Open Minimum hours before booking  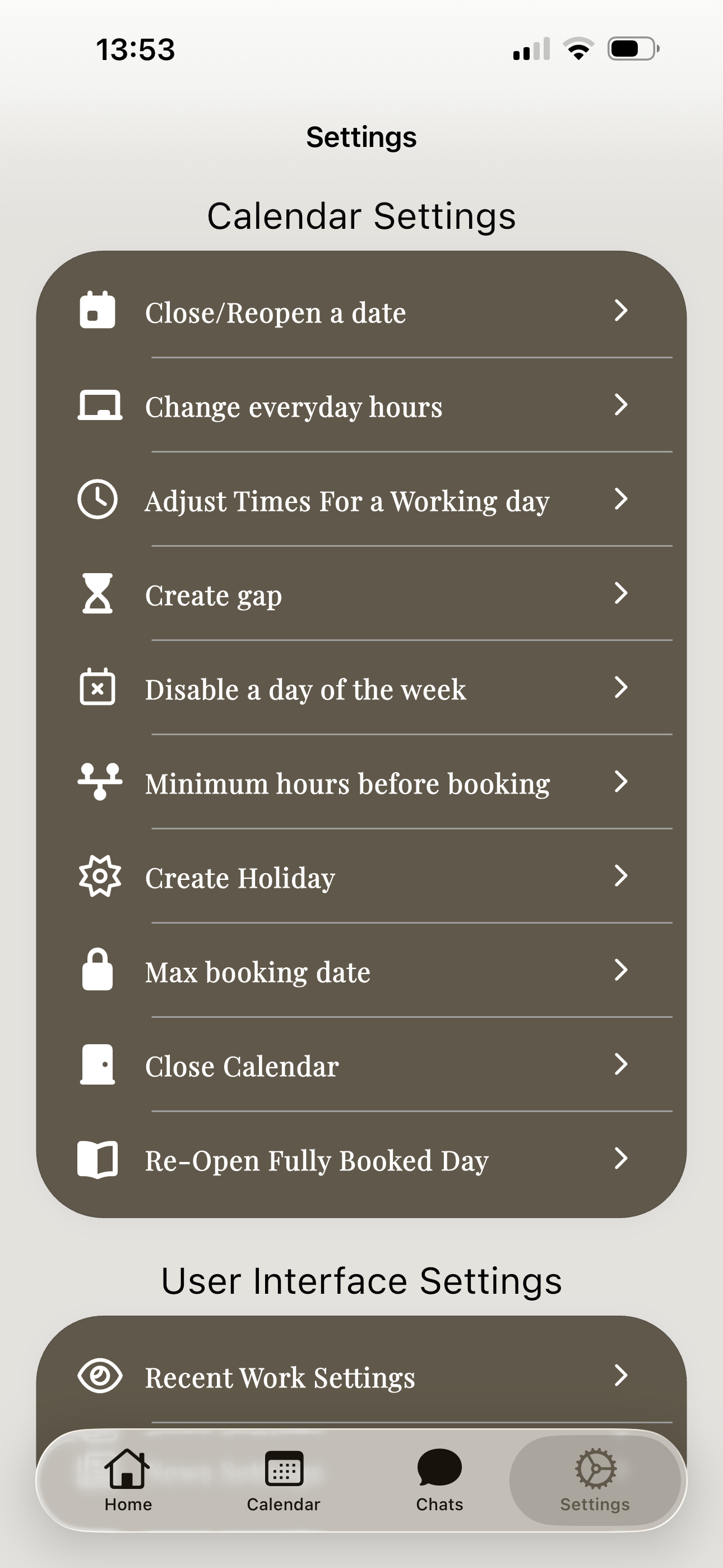click(361, 783)
